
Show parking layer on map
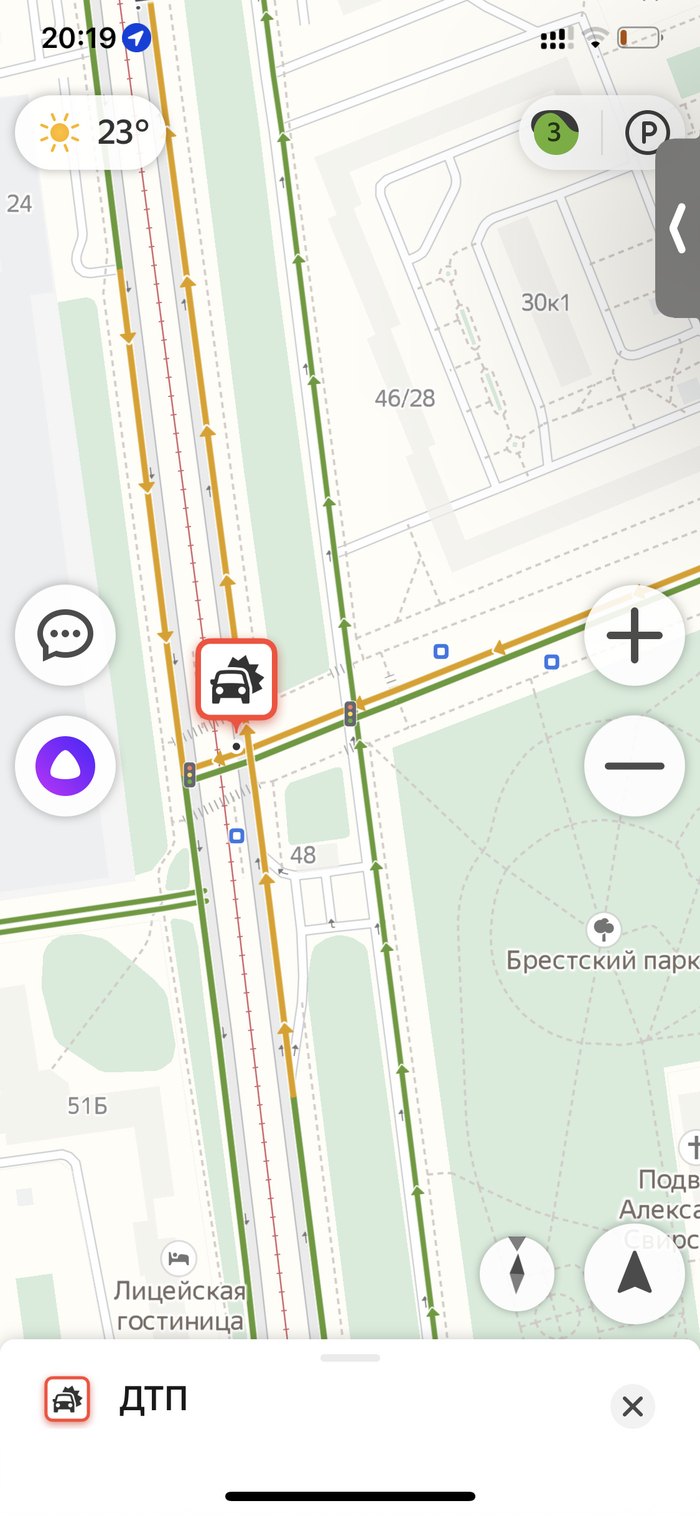click(x=647, y=133)
